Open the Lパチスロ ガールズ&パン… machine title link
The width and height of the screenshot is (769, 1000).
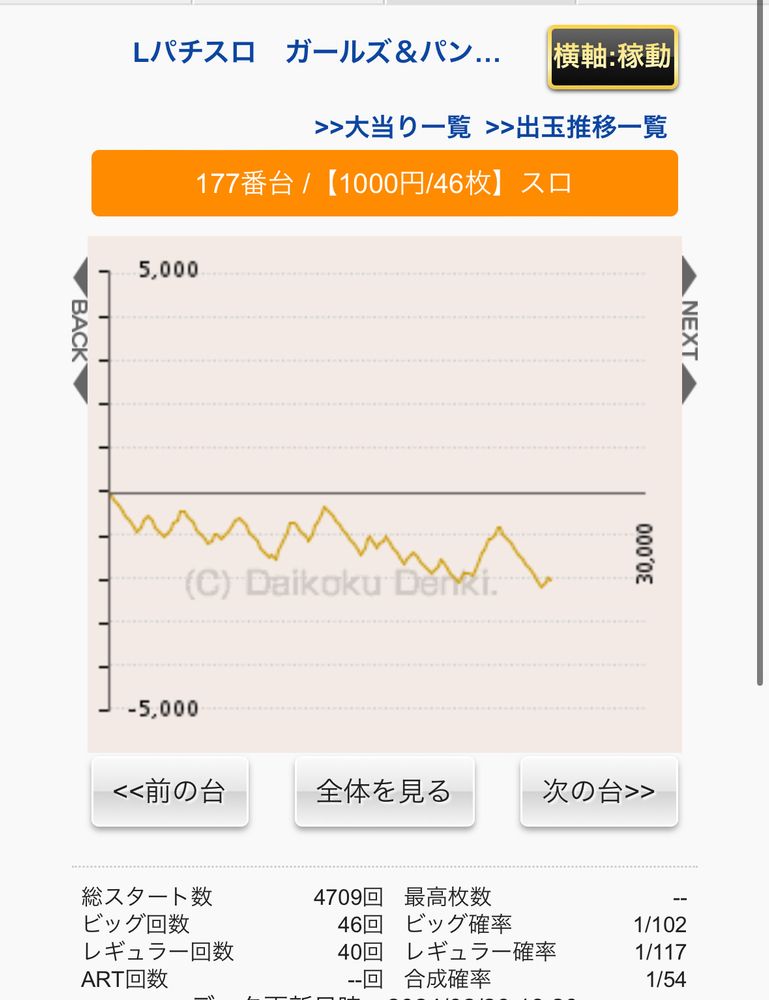coord(316,52)
